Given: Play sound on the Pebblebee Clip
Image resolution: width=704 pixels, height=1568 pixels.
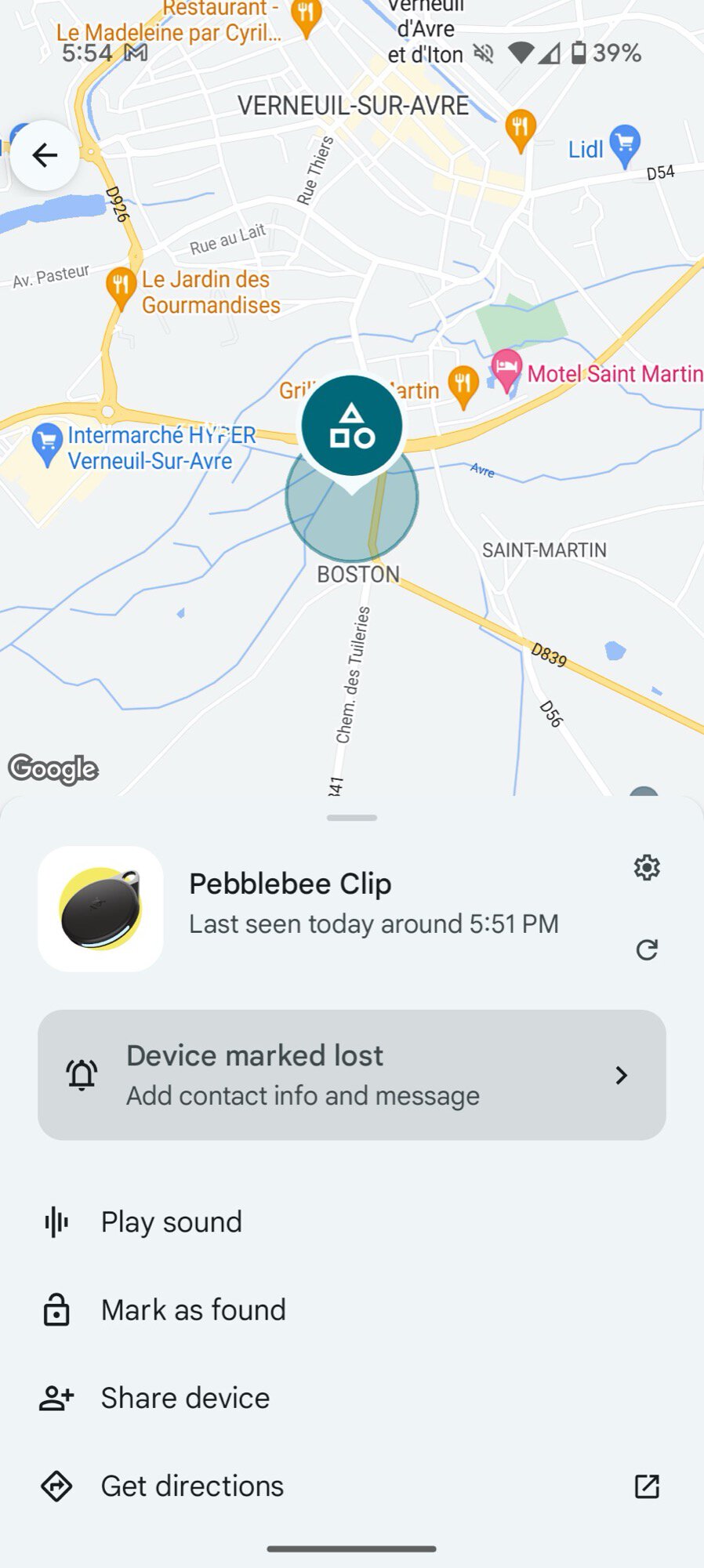Looking at the screenshot, I should click(x=172, y=1222).
